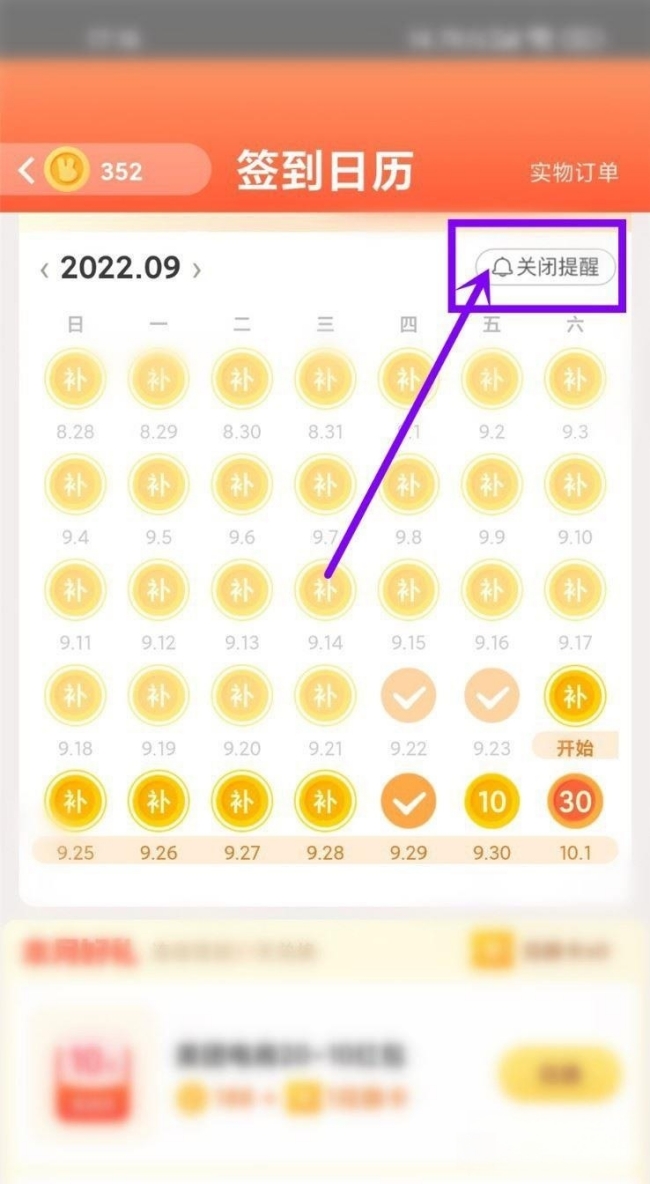Viewport: 650px width, 1184px height.
Task: Select the 10.1 reward of 30 coins
Action: coord(574,801)
